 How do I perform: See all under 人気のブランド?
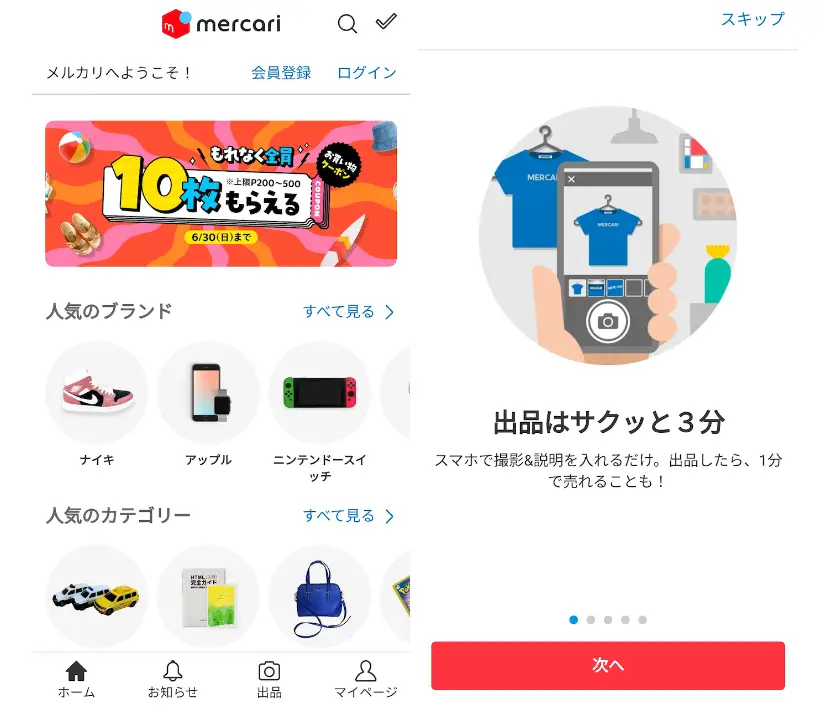coord(348,312)
